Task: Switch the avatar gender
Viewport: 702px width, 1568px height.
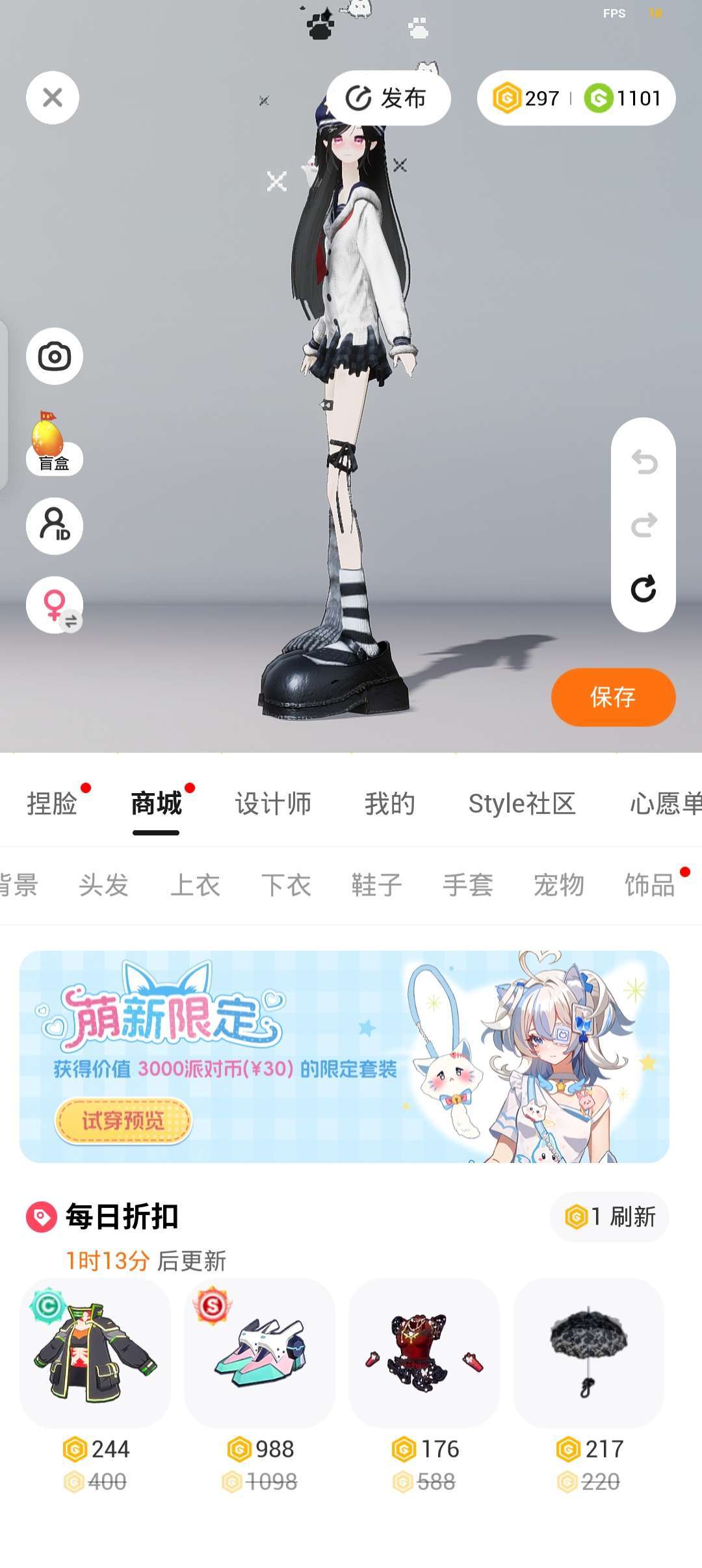Action: pyautogui.click(x=55, y=605)
